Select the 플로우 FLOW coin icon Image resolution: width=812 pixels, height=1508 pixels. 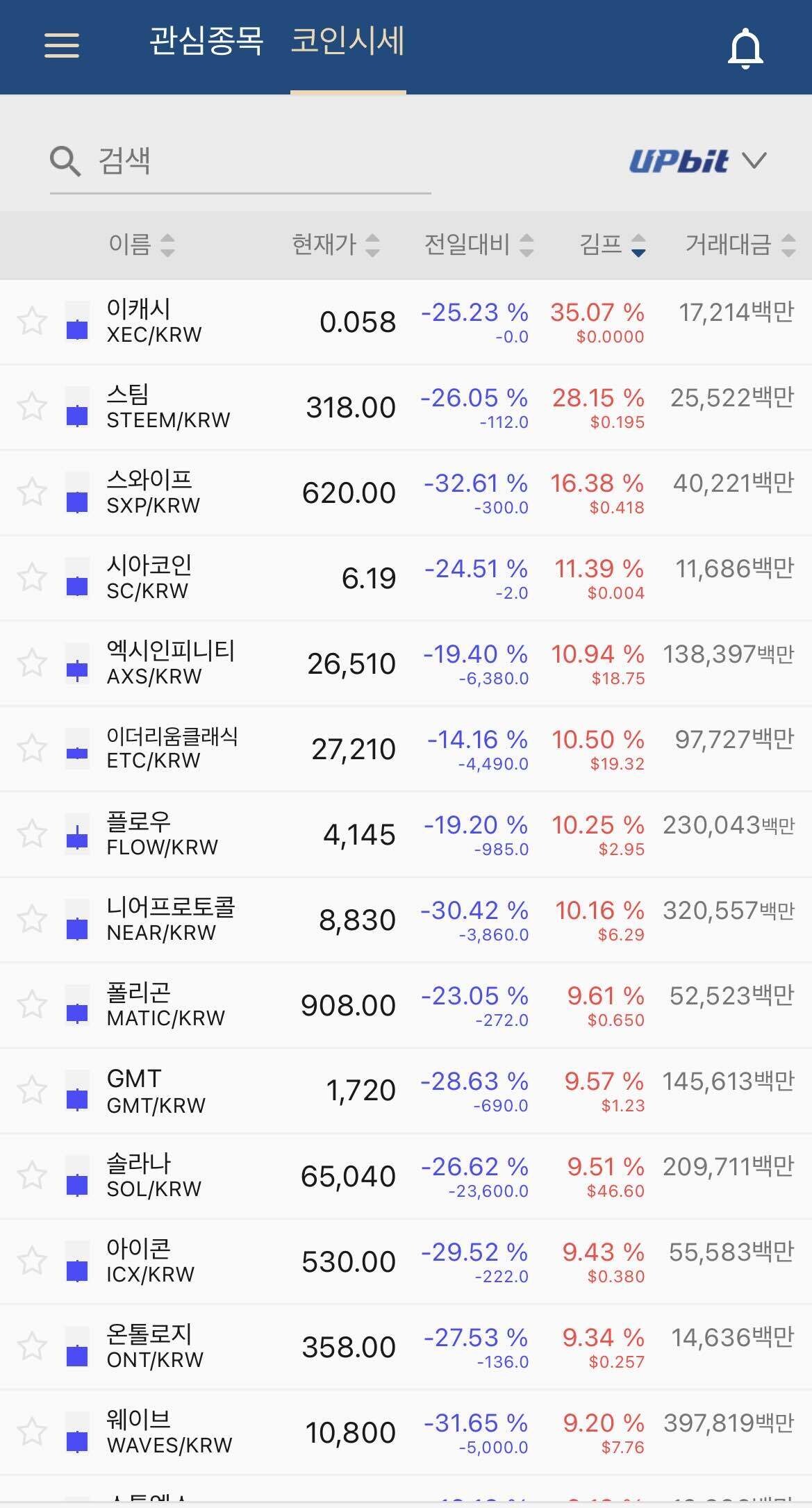click(78, 834)
